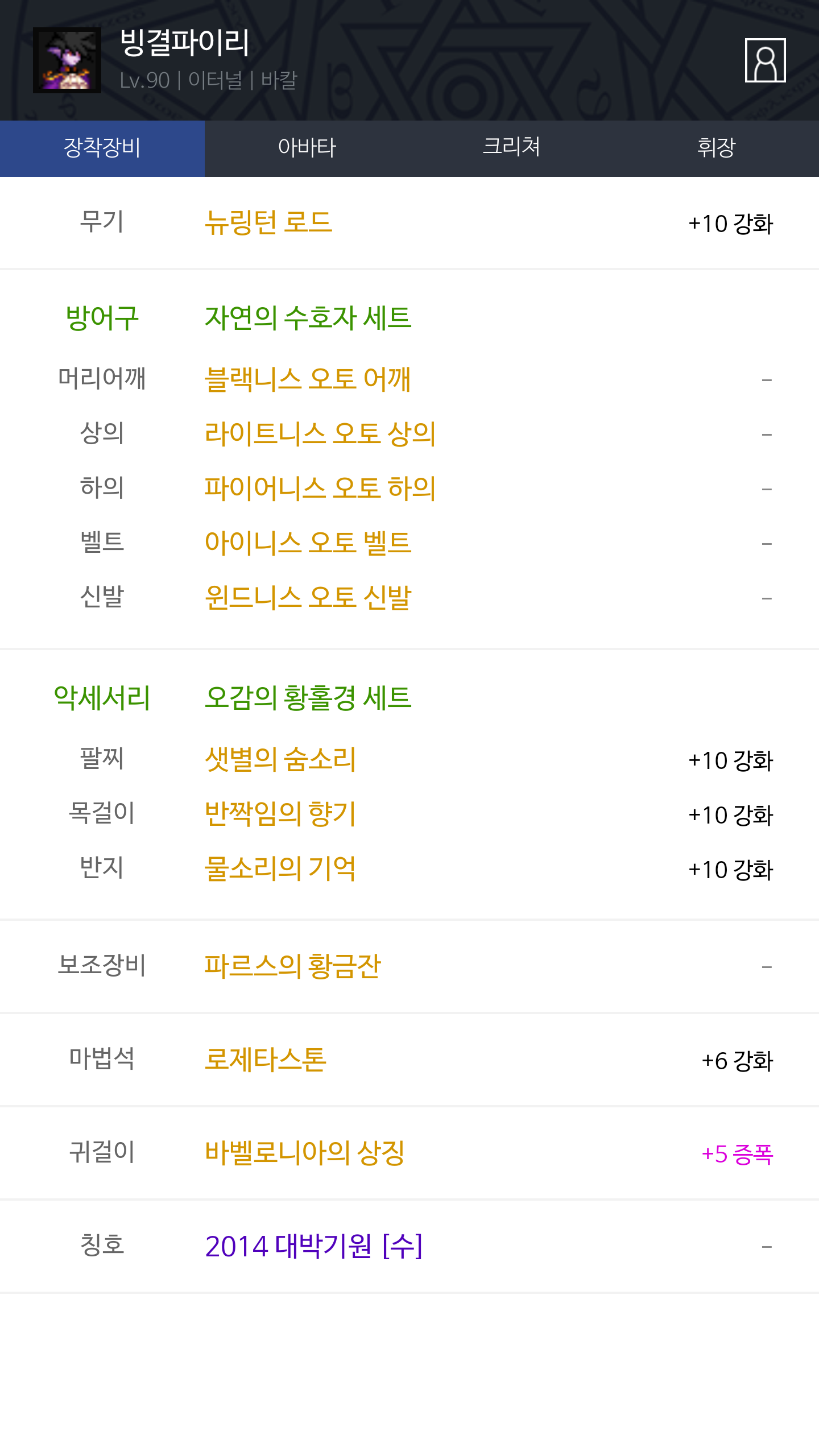
Task: Open 윈드니스 오토 신발 details
Action: [x=308, y=597]
